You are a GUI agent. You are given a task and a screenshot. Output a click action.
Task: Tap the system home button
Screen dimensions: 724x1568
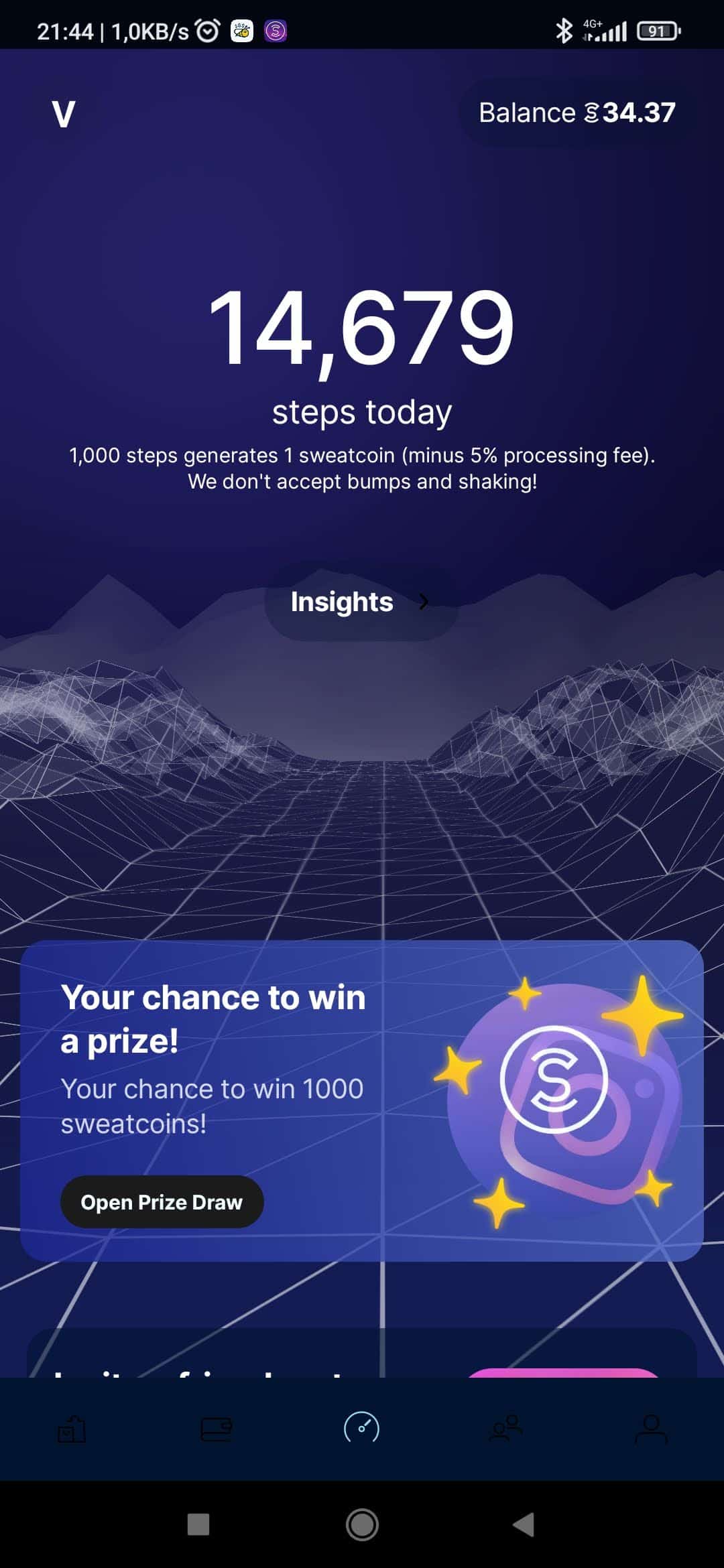point(362,1524)
